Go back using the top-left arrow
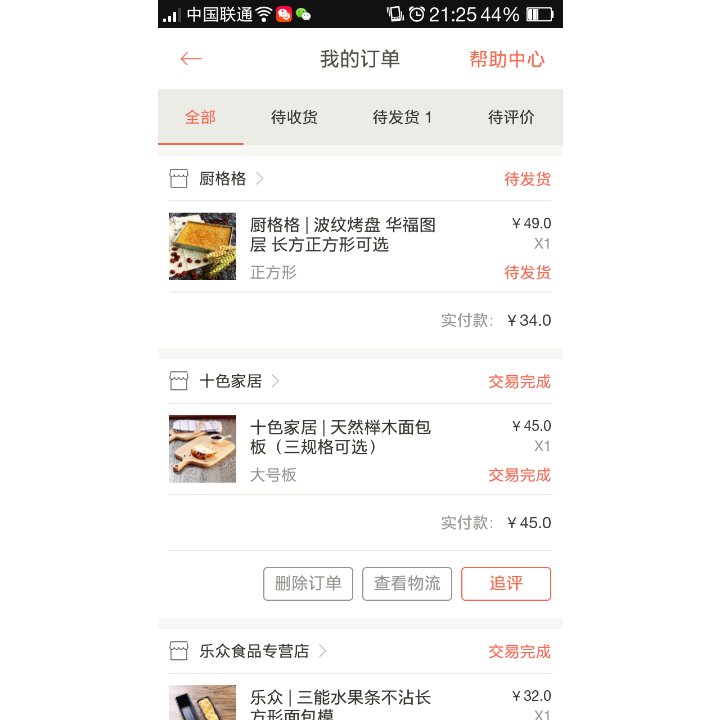 point(191,59)
